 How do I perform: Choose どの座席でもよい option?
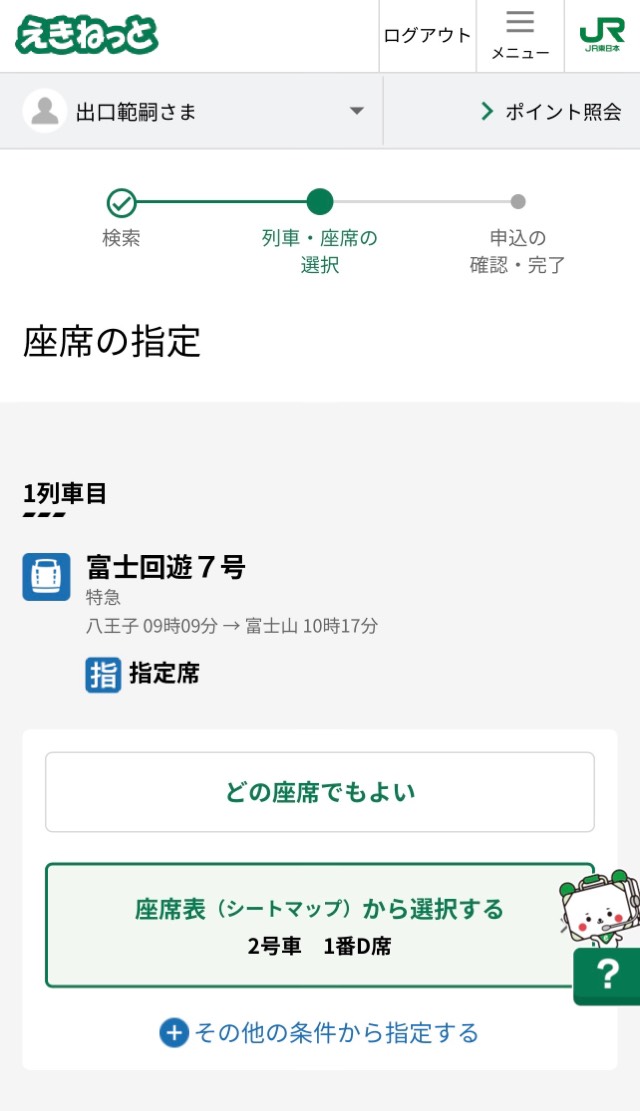(x=320, y=792)
